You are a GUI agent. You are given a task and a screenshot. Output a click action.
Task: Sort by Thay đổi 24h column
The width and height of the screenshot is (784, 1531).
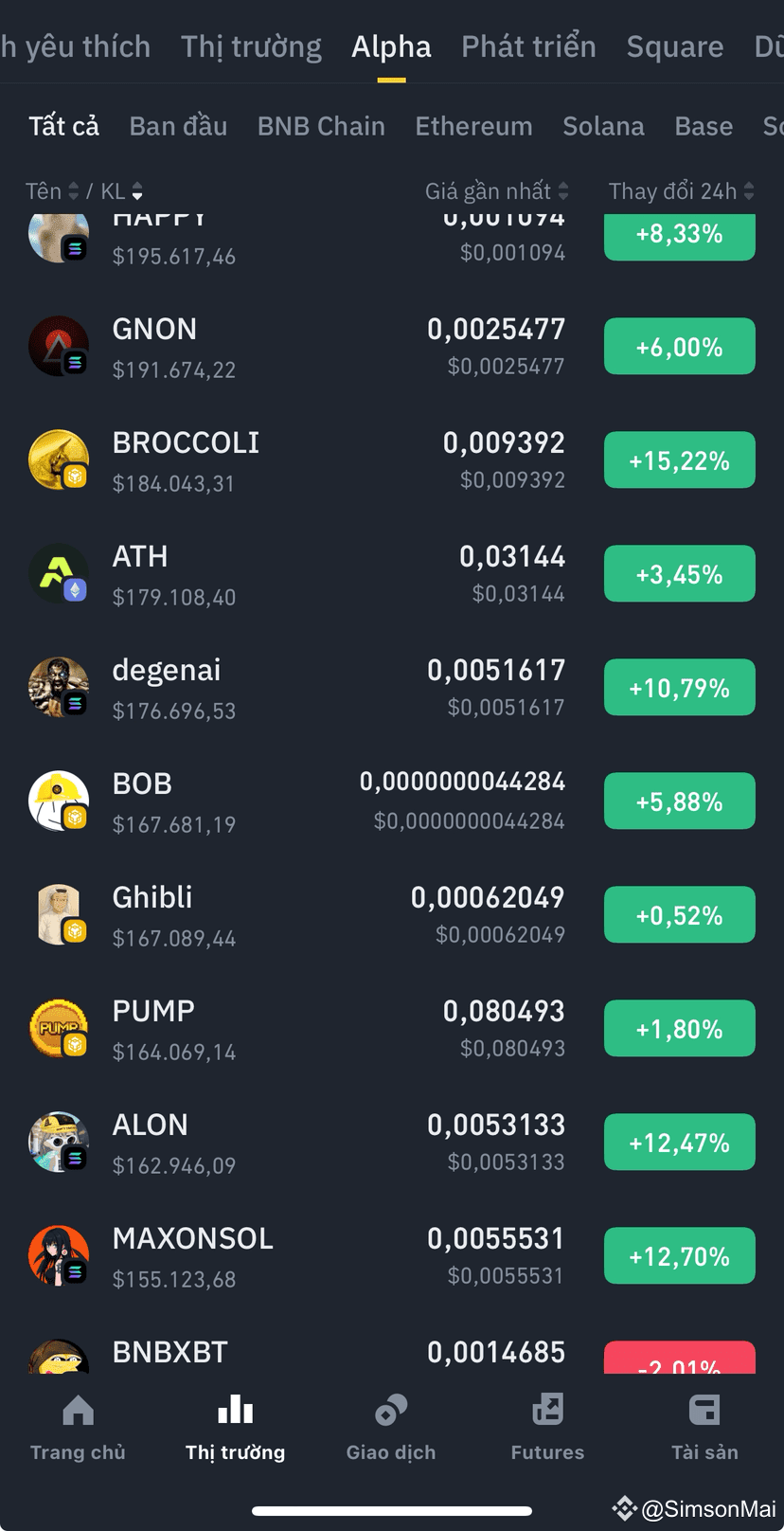tap(678, 190)
